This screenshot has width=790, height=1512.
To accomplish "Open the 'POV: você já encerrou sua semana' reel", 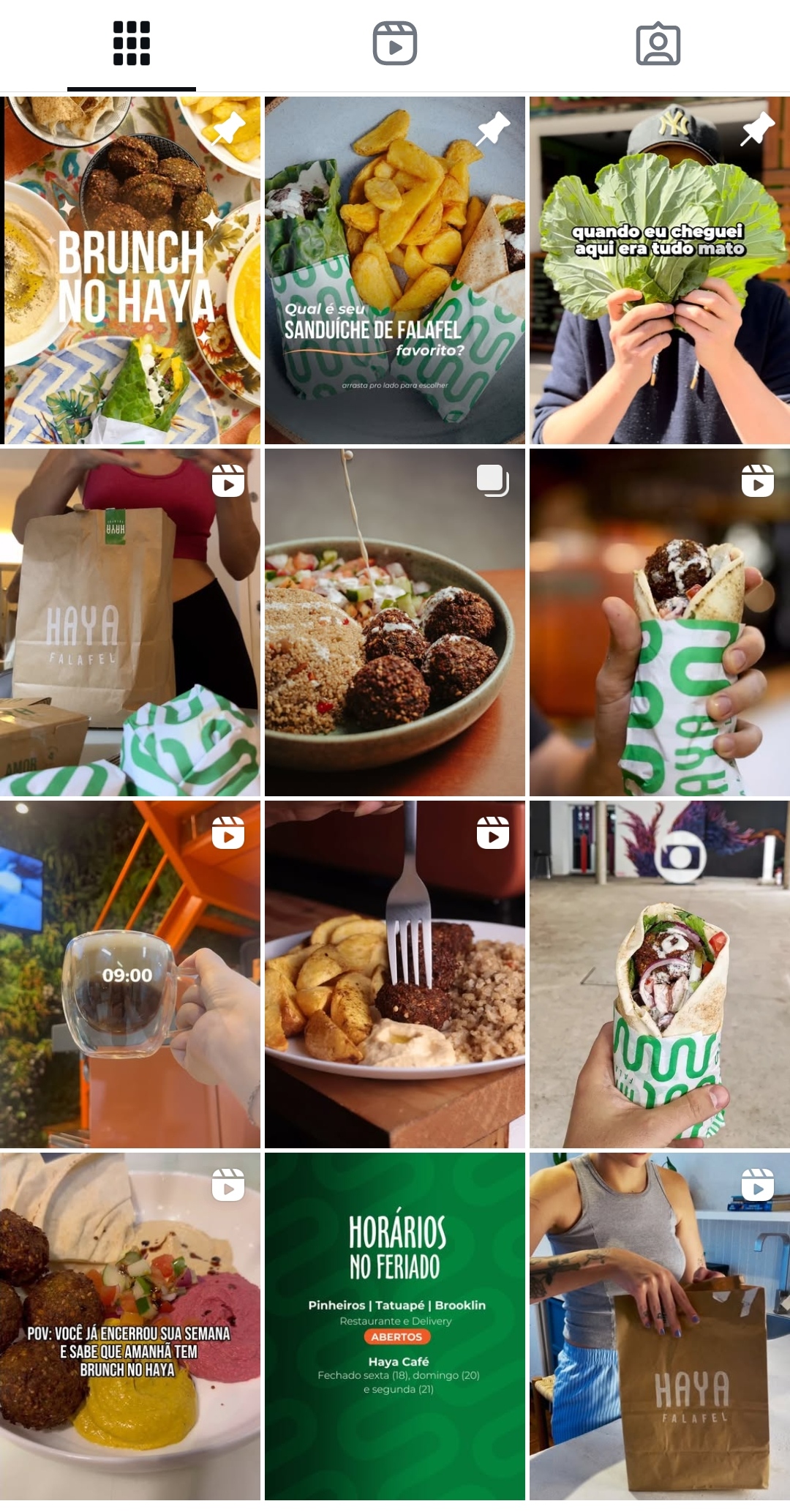I will (130, 1326).
